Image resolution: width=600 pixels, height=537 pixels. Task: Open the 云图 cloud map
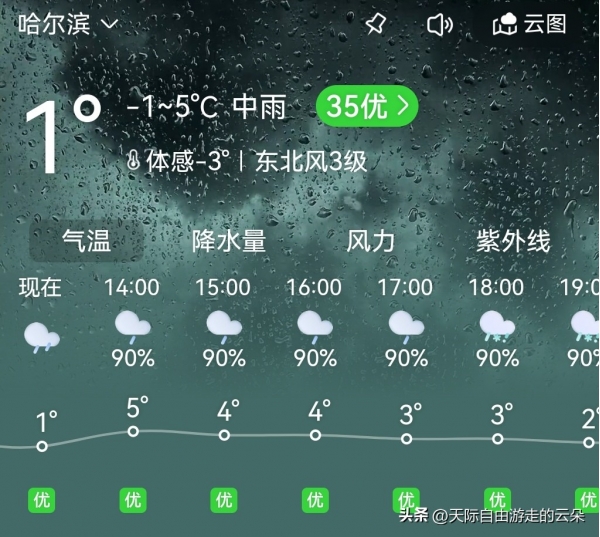(531, 24)
